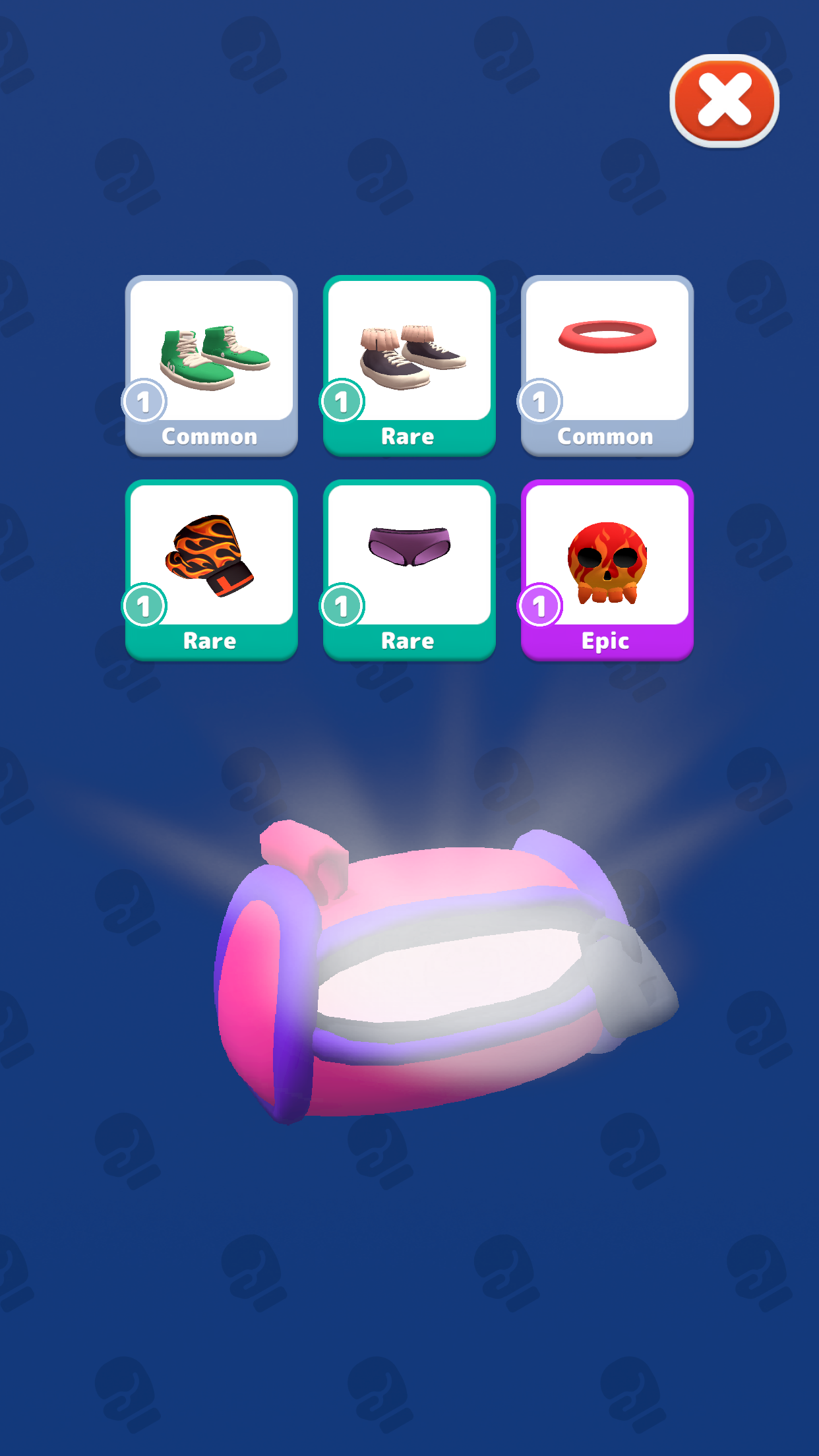Close the reward screen with the red X

pos(724,100)
